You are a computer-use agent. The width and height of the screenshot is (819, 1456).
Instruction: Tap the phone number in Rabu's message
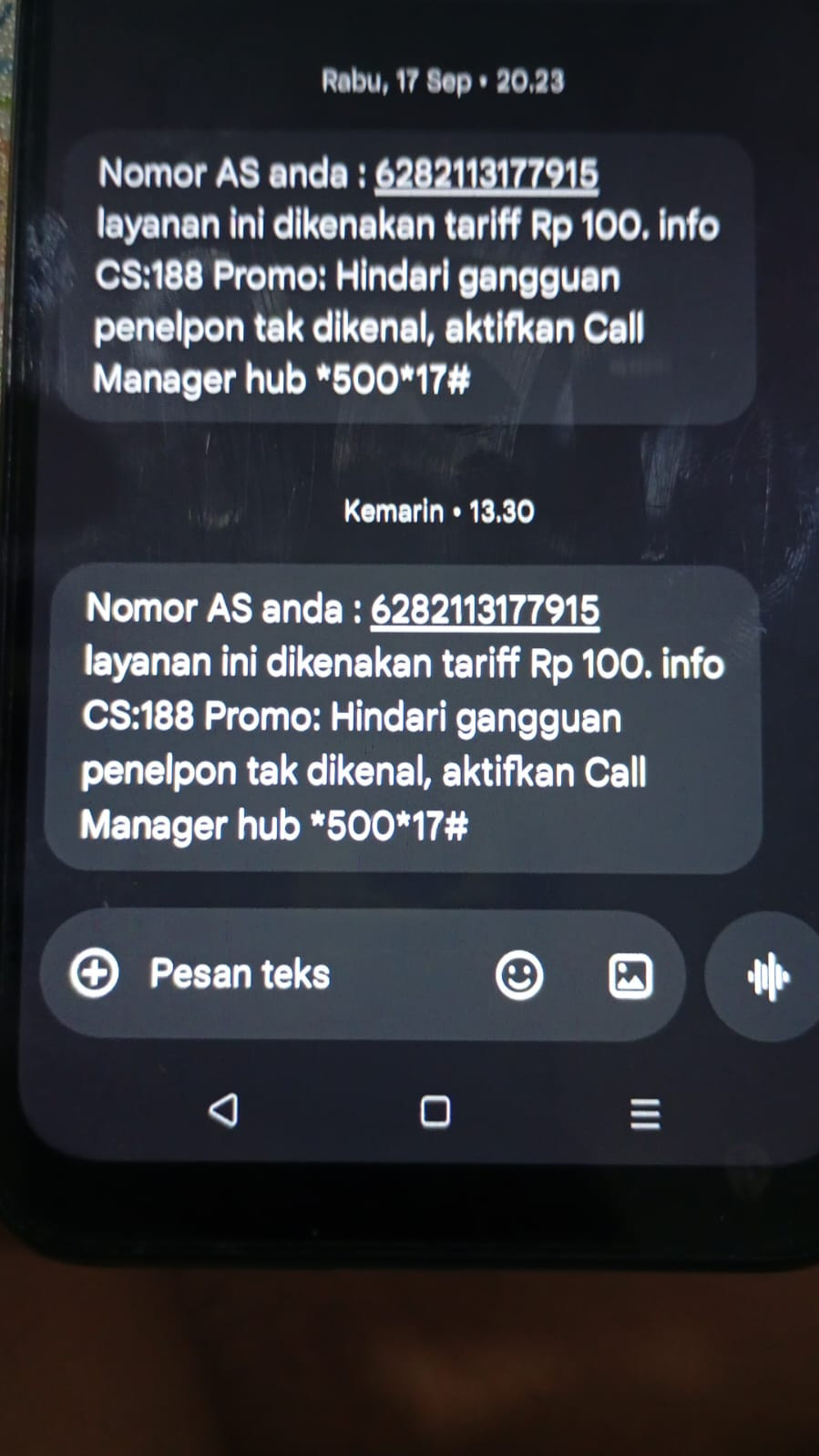486,173
